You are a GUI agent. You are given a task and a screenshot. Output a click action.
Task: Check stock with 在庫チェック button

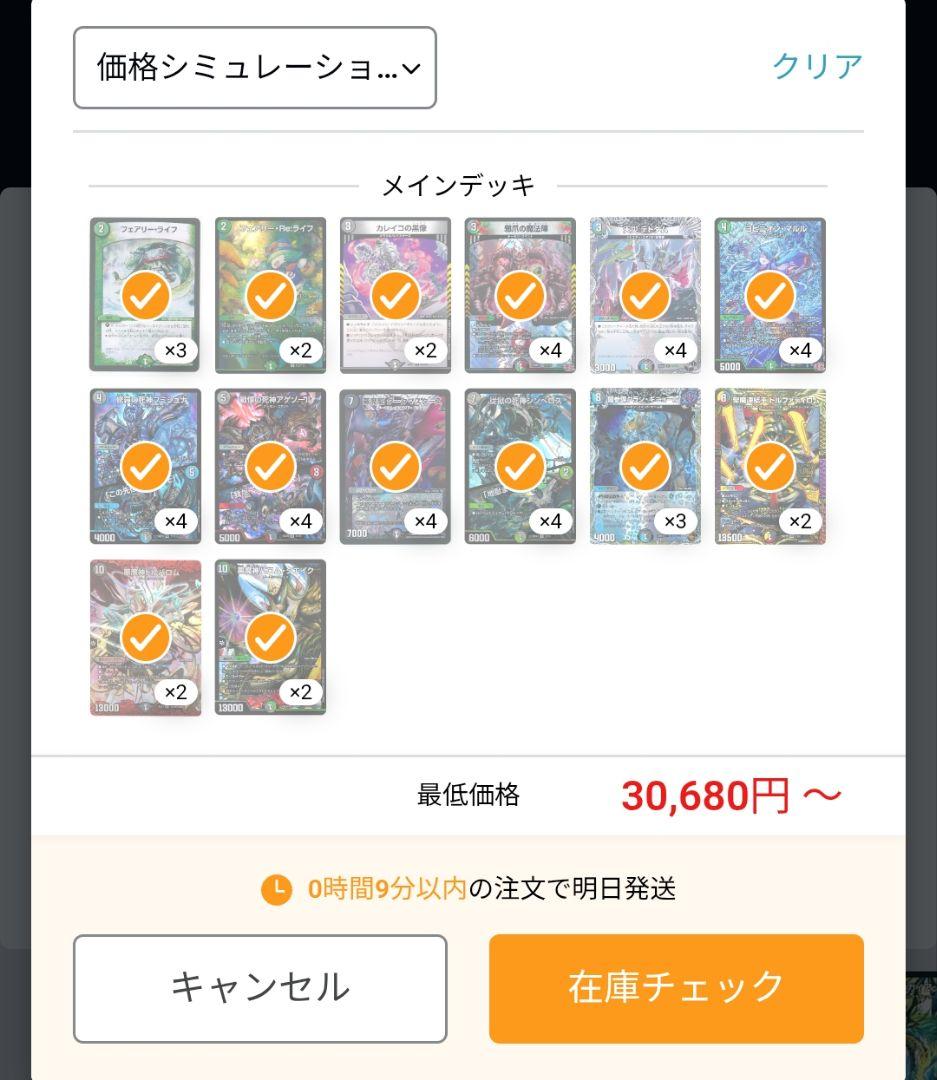pos(676,988)
